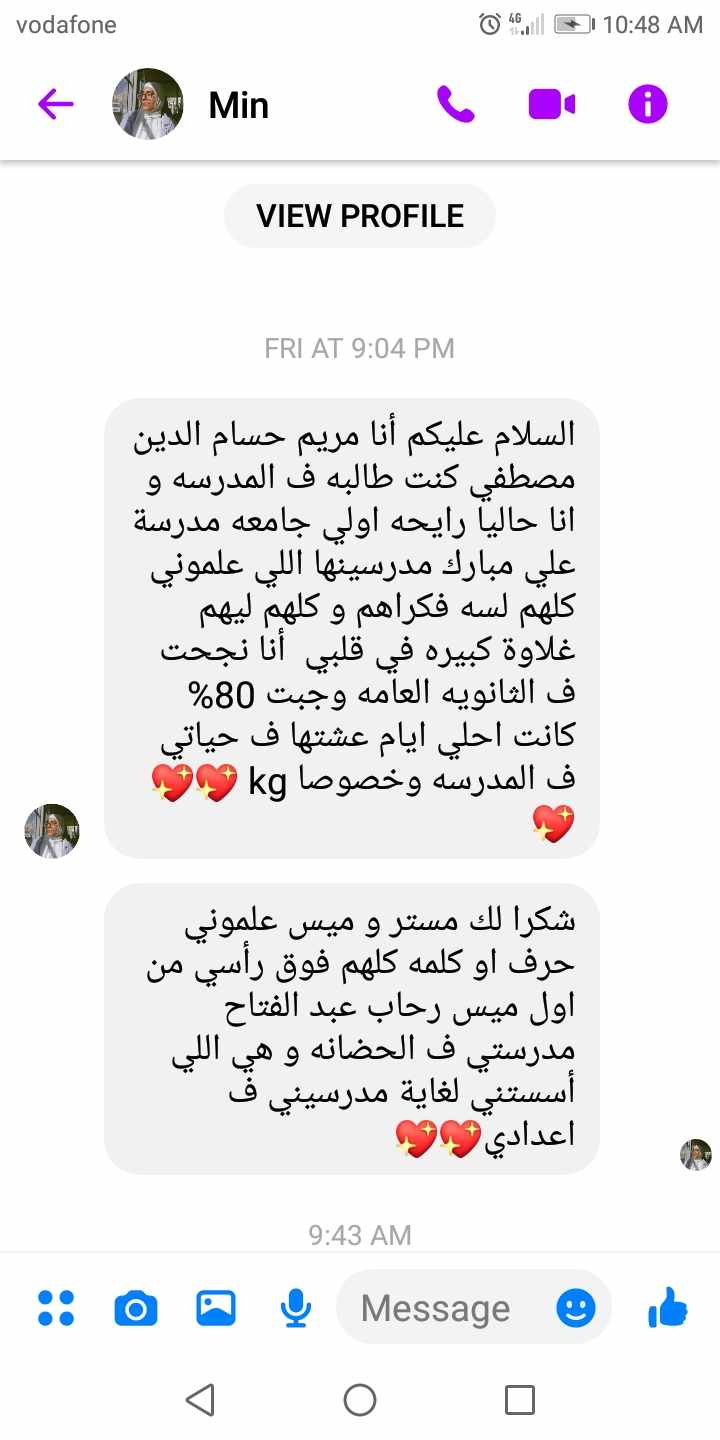Open Min's profile picture in header
720x1440 pixels.
click(148, 104)
